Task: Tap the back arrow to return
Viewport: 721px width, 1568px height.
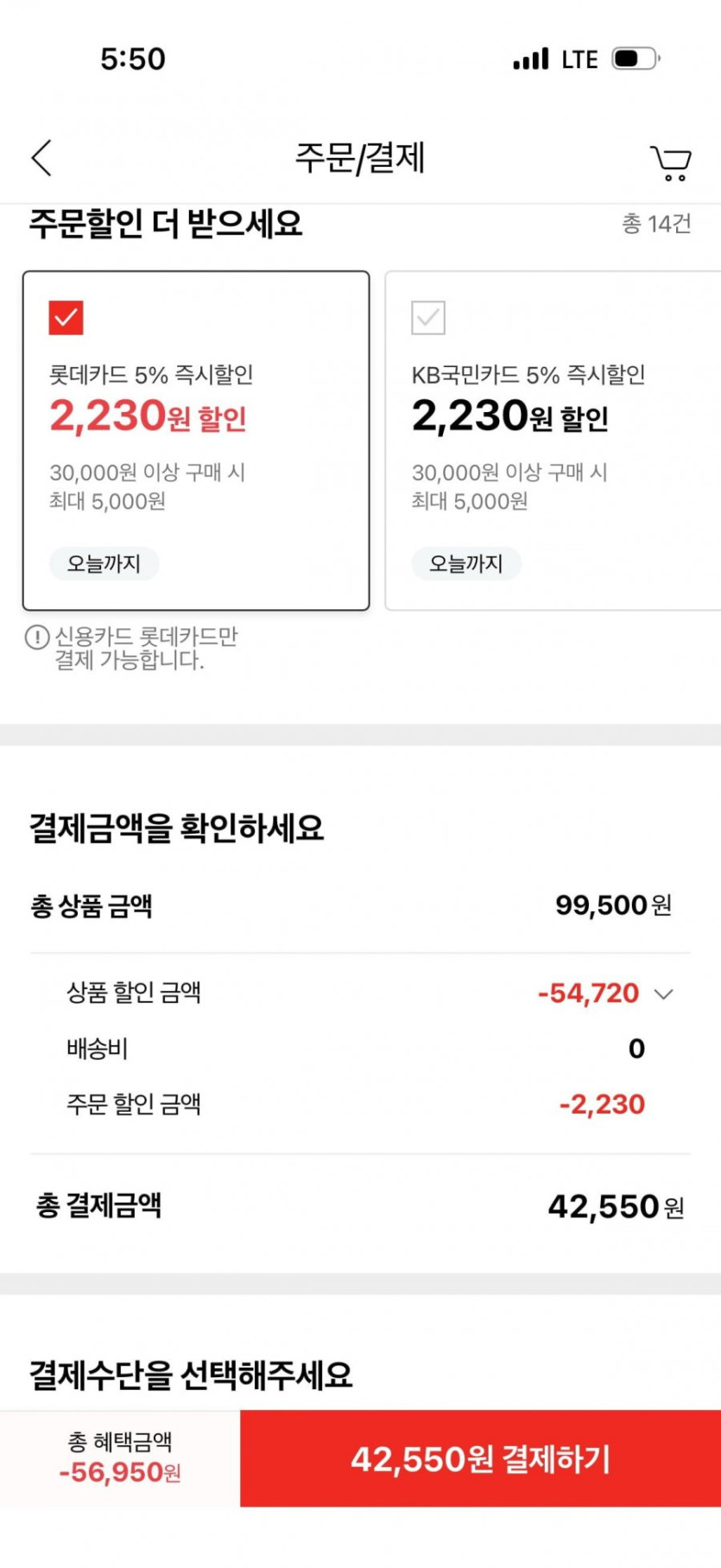Action: point(41,159)
